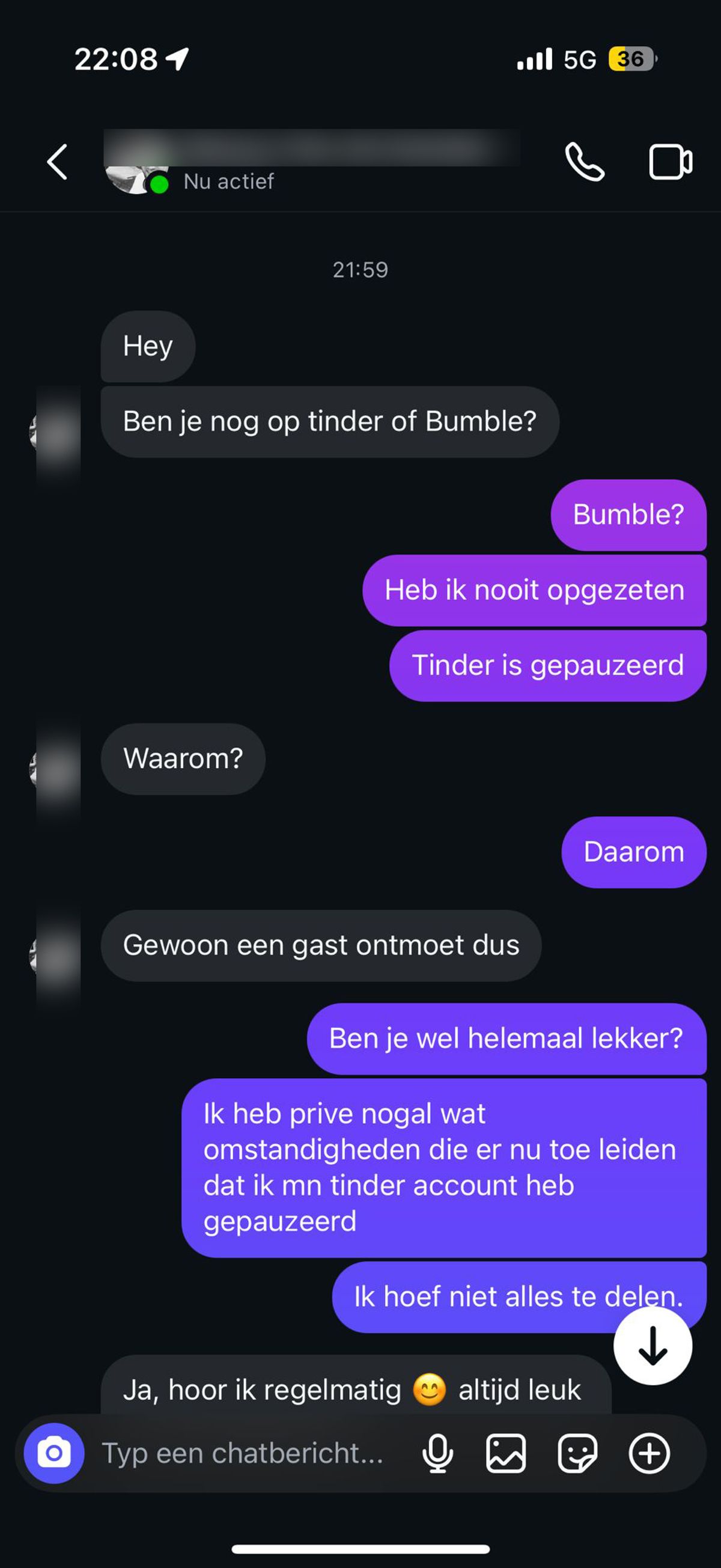Open the photo gallery picker
This screenshot has height=1568, width=721.
506,1453
